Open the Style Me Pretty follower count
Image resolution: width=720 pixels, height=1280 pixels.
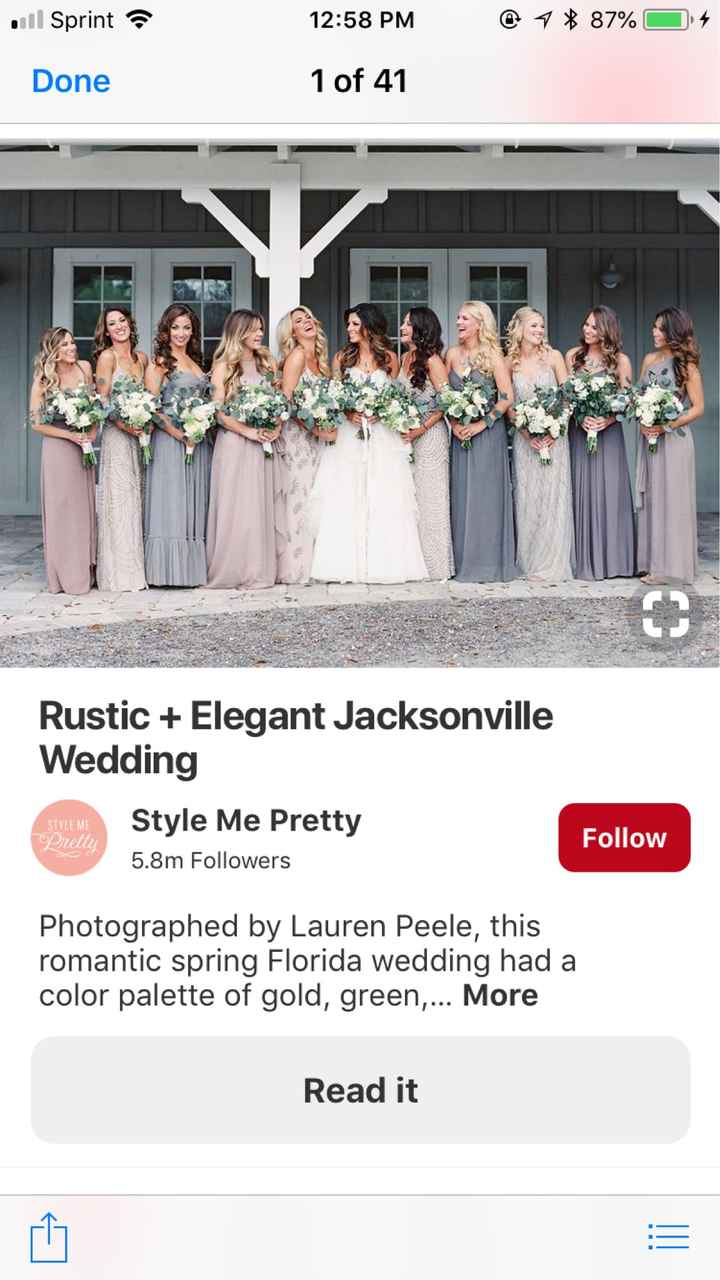point(210,860)
